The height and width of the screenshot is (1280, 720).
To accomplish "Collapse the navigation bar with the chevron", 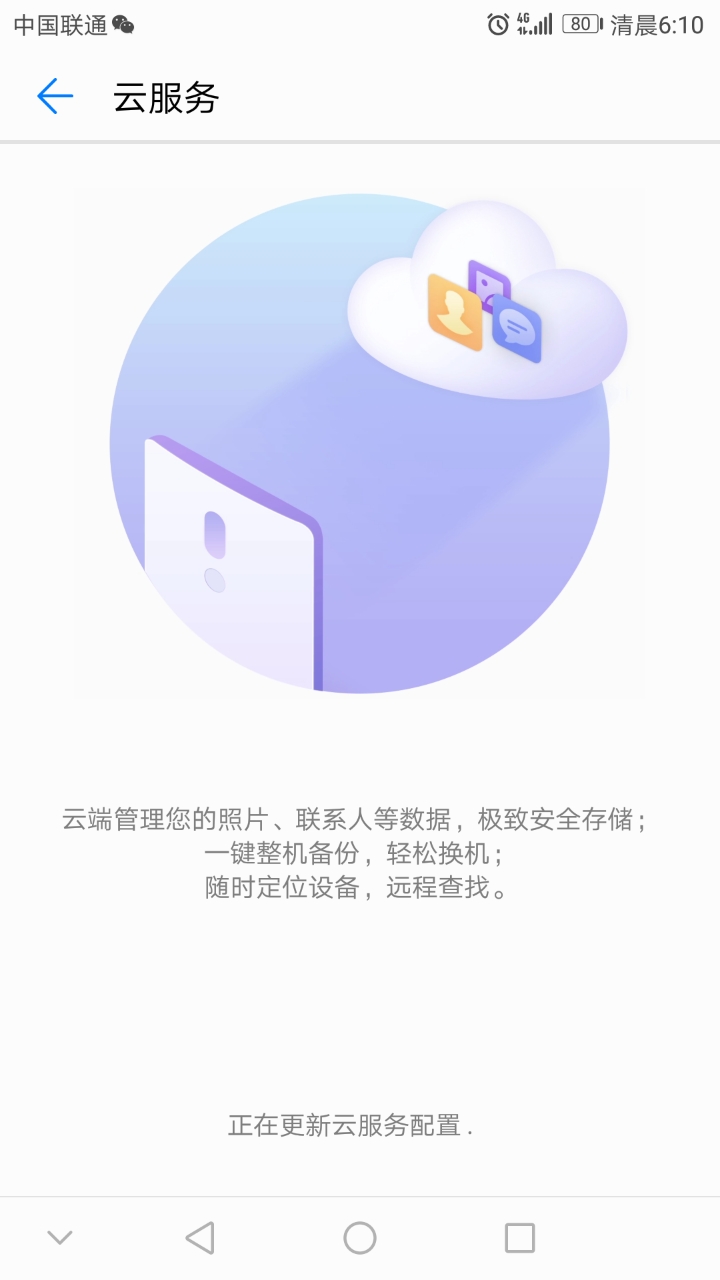I will 58,1237.
